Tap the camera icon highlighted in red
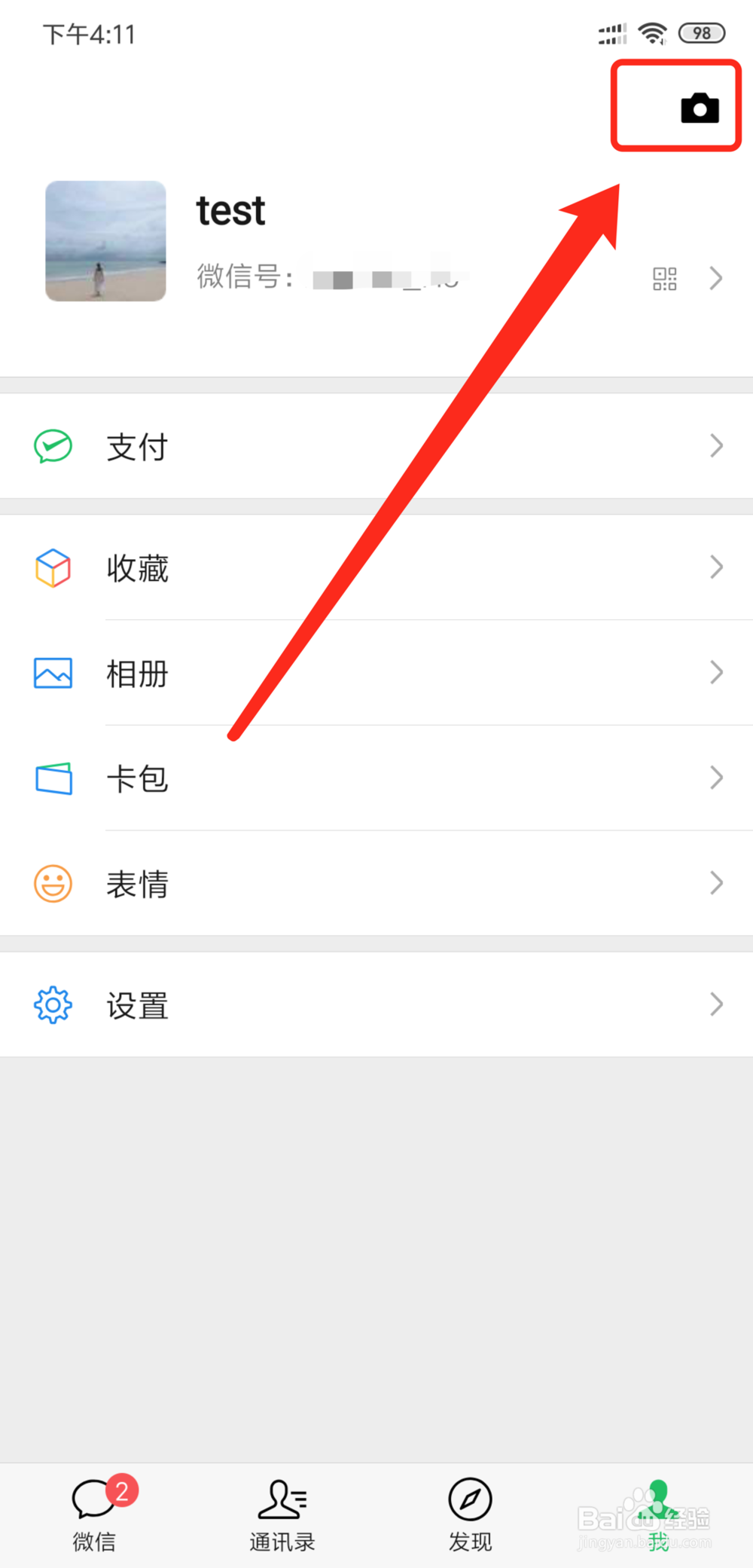753x1568 pixels. pyautogui.click(x=700, y=106)
